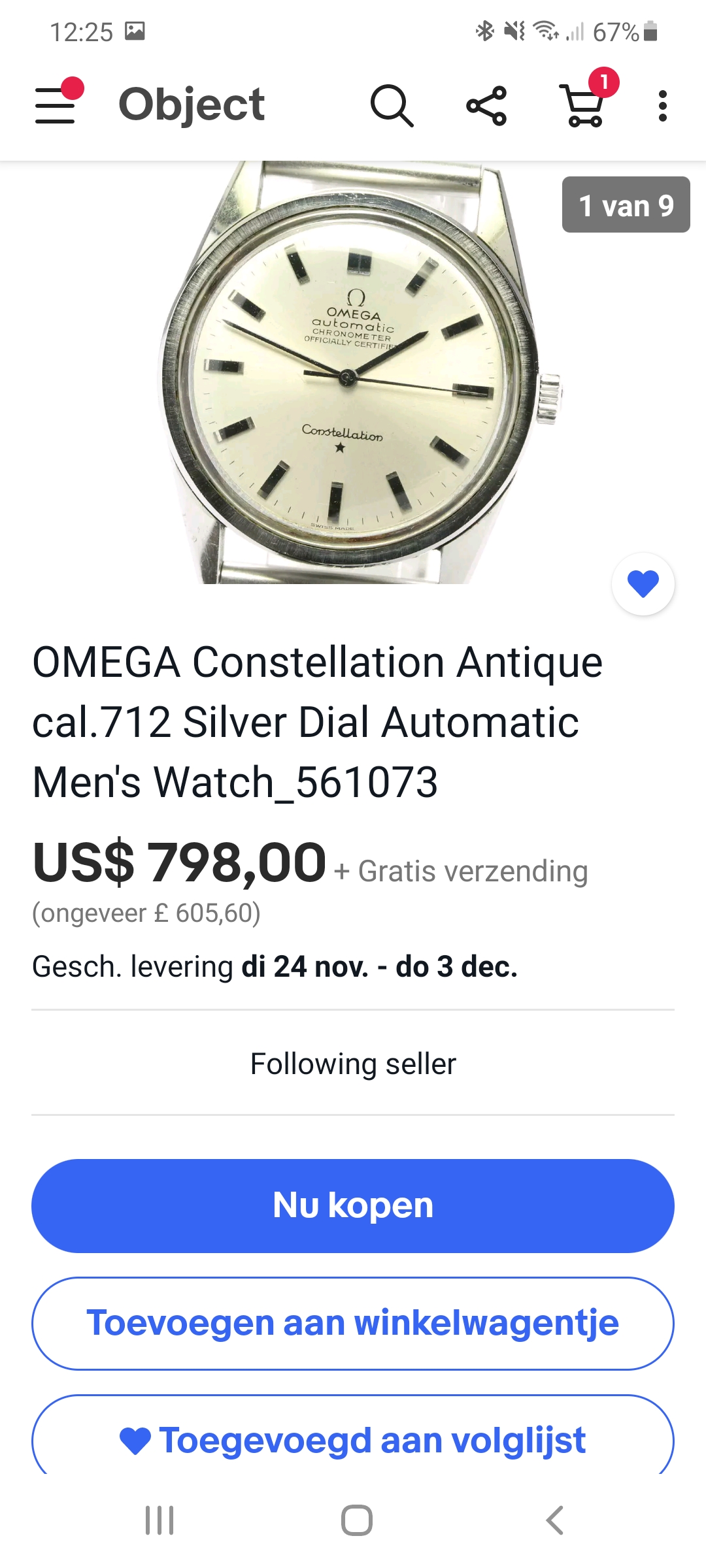Go to the system home screen
This screenshot has width=706, height=1568.
click(357, 1520)
